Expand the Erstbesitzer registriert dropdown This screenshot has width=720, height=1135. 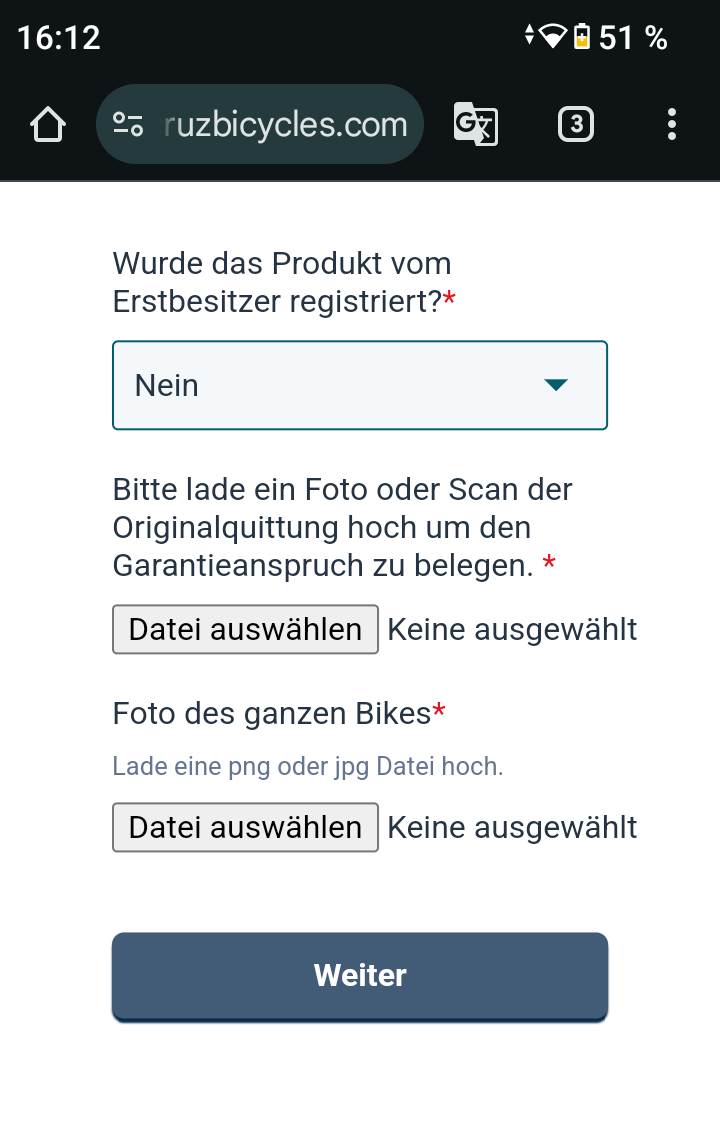[360, 385]
